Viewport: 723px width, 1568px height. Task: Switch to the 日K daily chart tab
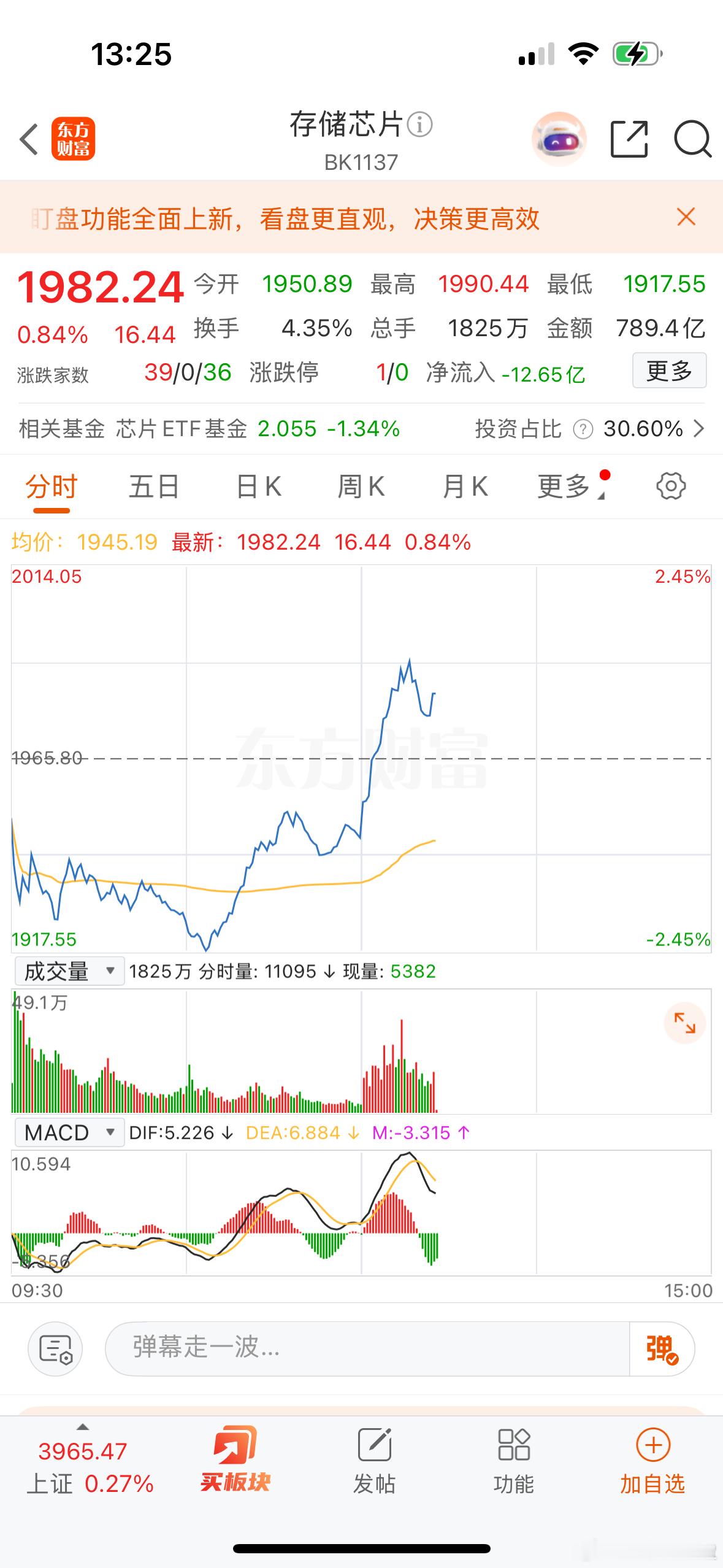coord(258,485)
